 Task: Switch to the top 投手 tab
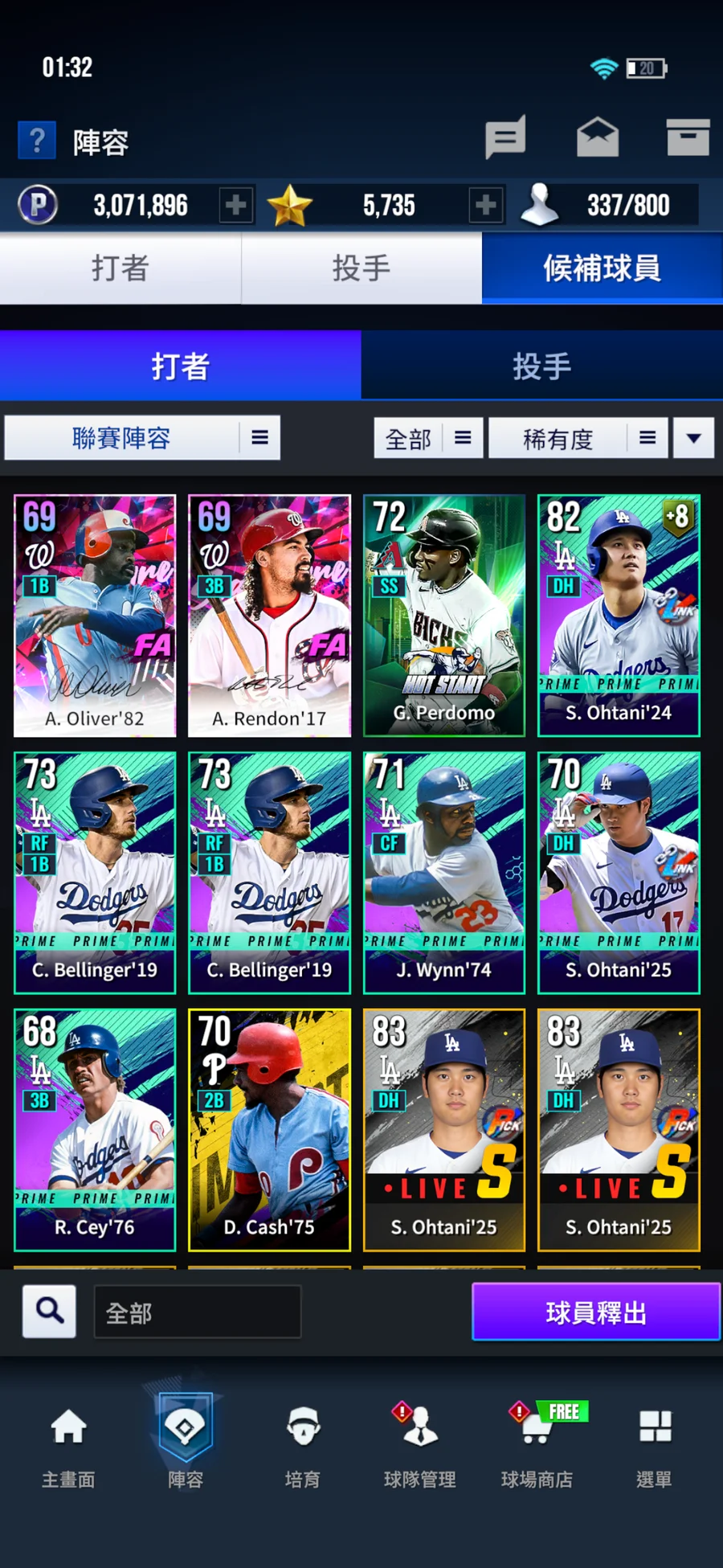point(361,268)
